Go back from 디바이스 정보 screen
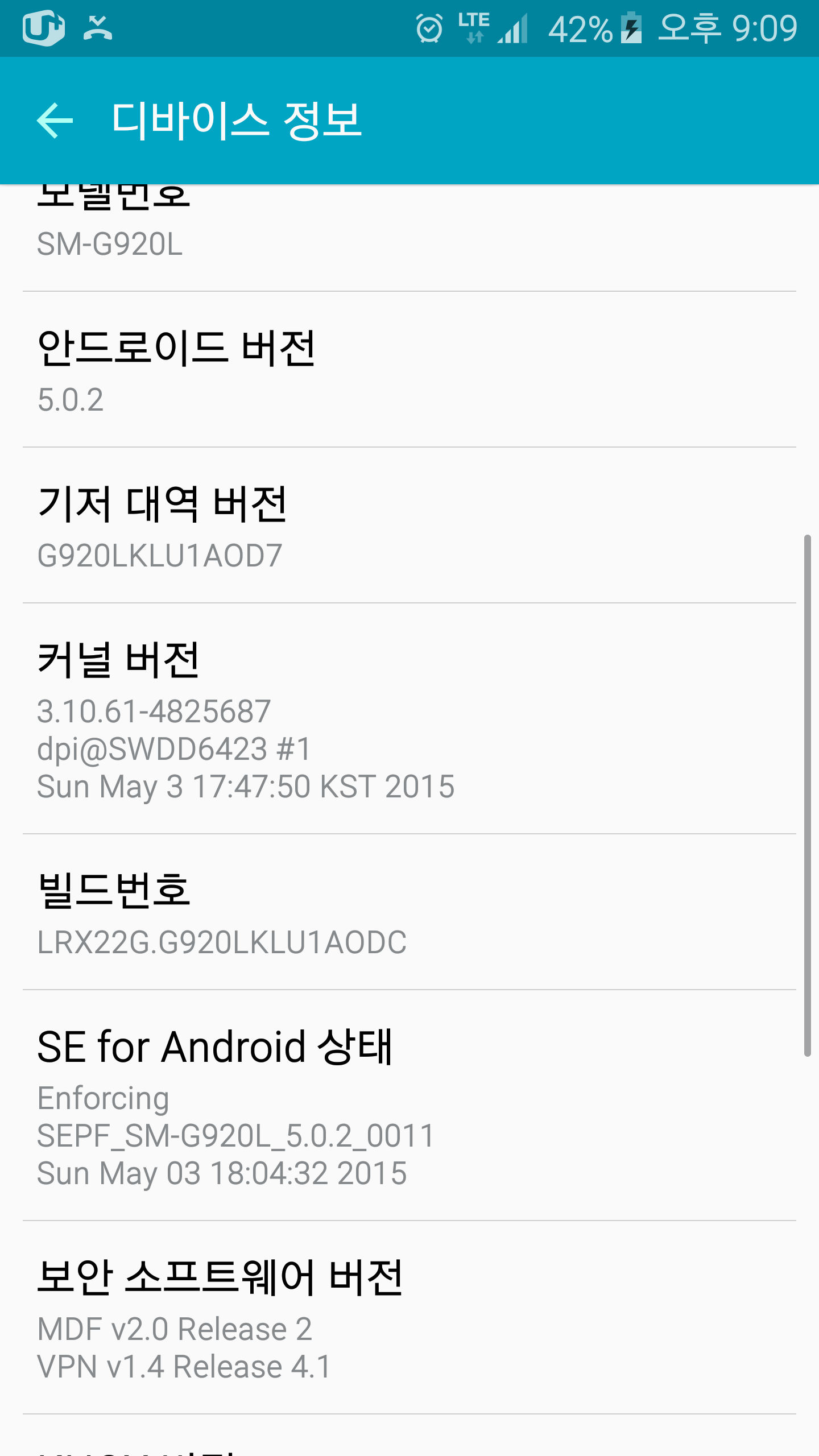Image resolution: width=819 pixels, height=1456 pixels. point(55,120)
